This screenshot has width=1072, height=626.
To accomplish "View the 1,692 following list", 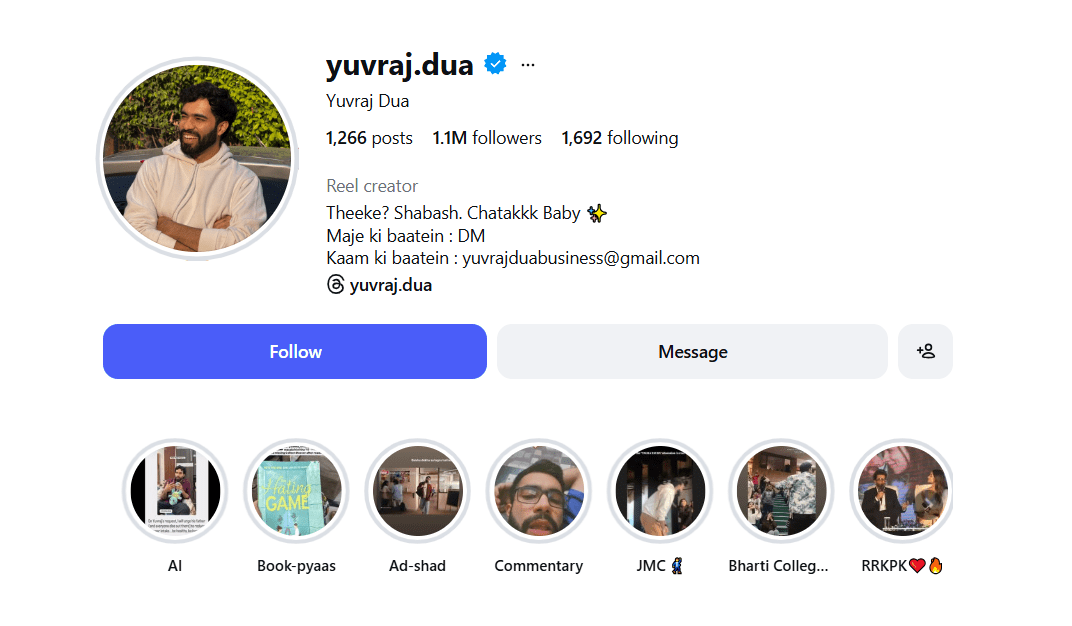I will click(x=620, y=138).
